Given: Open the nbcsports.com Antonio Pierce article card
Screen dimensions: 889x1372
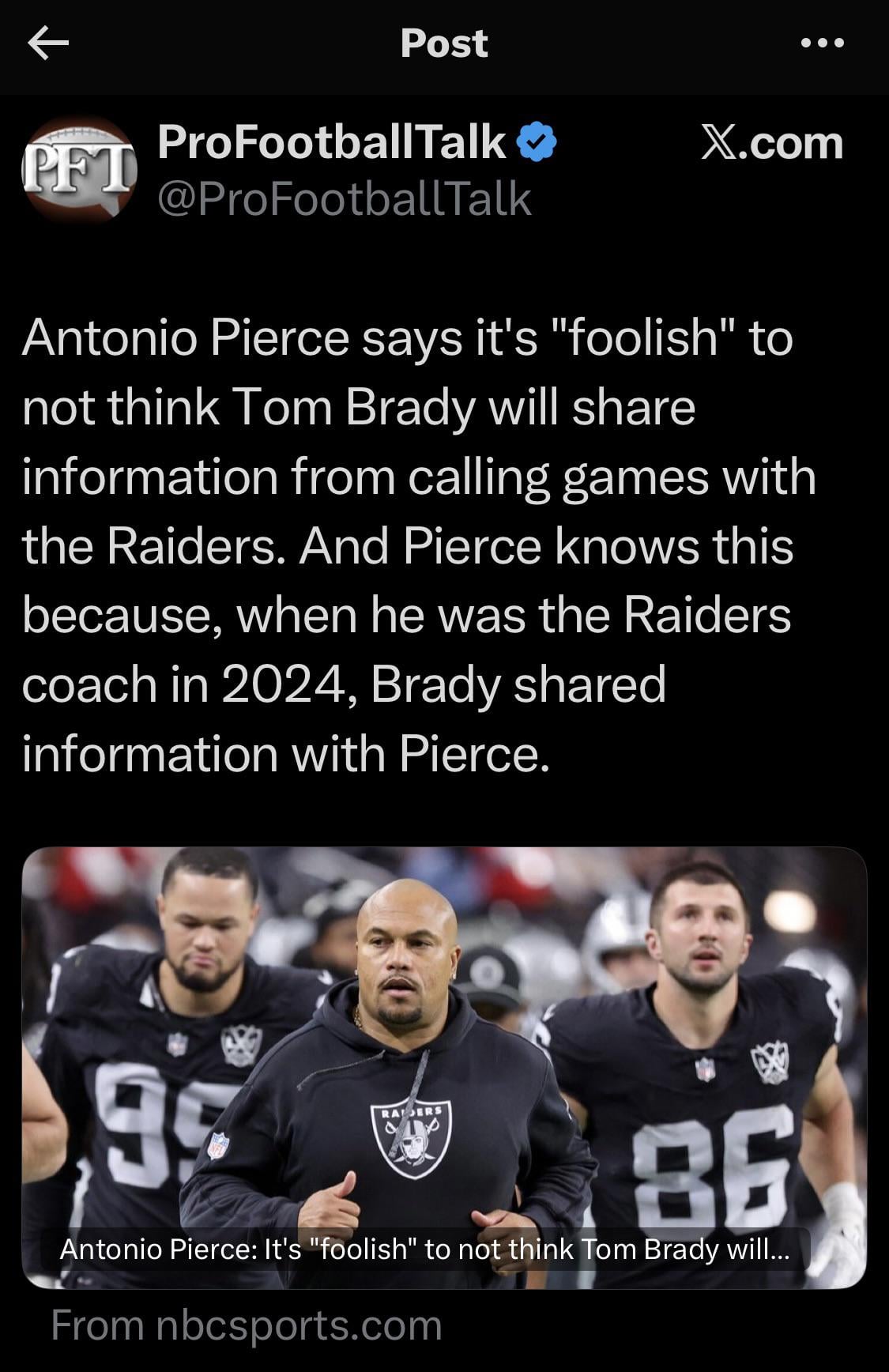Looking at the screenshot, I should pos(444,1069).
